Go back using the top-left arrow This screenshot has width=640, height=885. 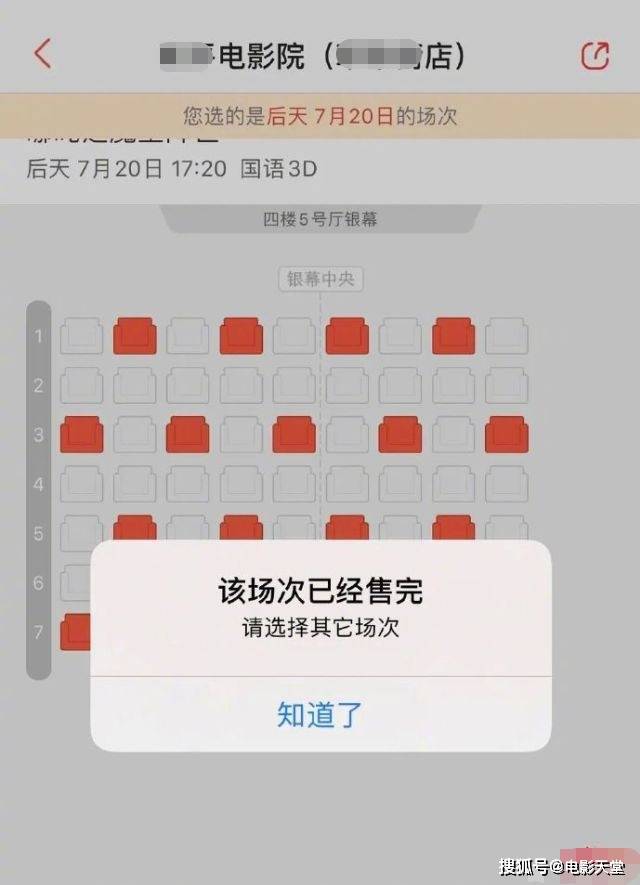(42, 54)
